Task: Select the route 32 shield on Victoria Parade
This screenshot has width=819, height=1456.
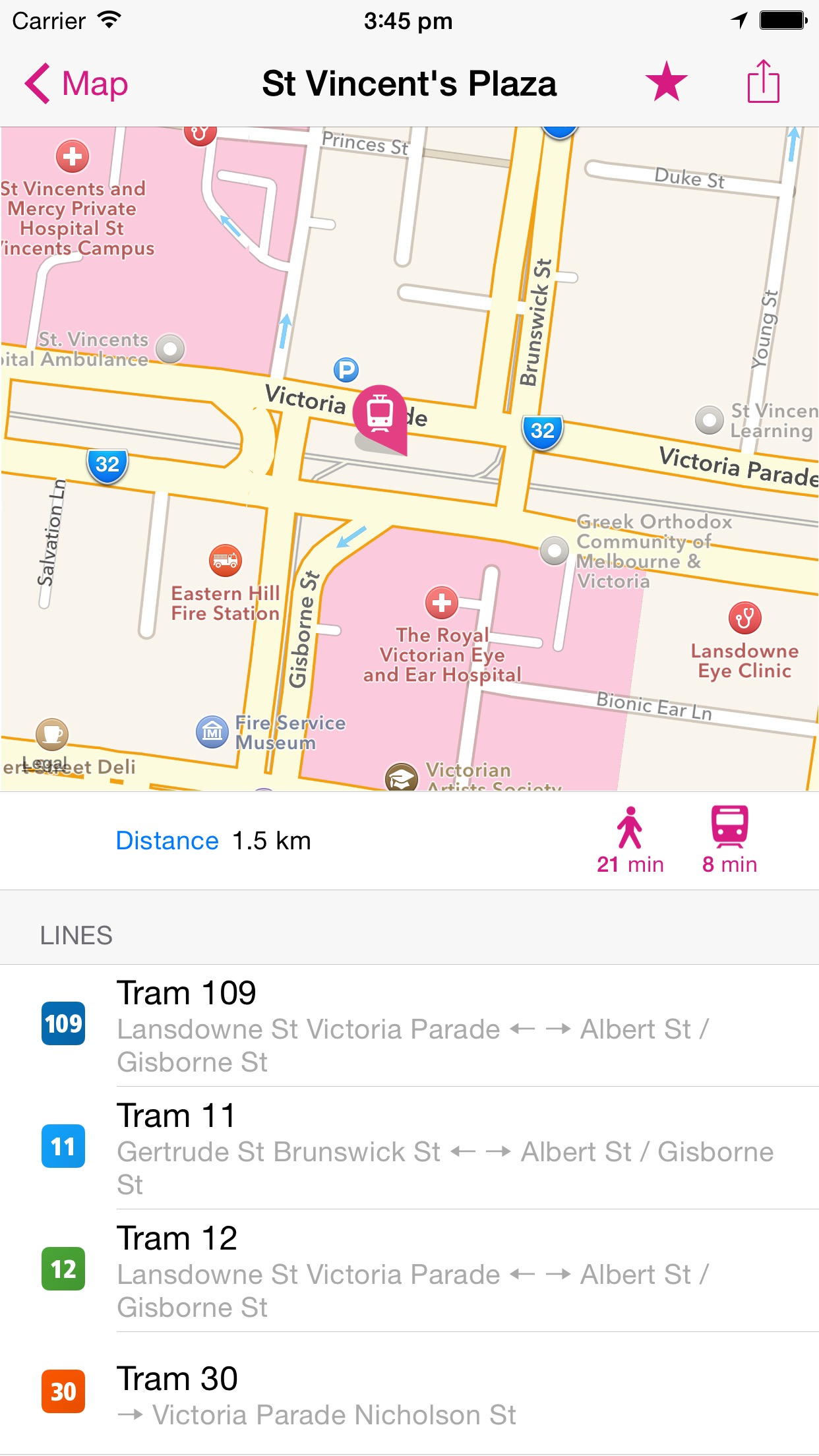Action: pos(543,431)
